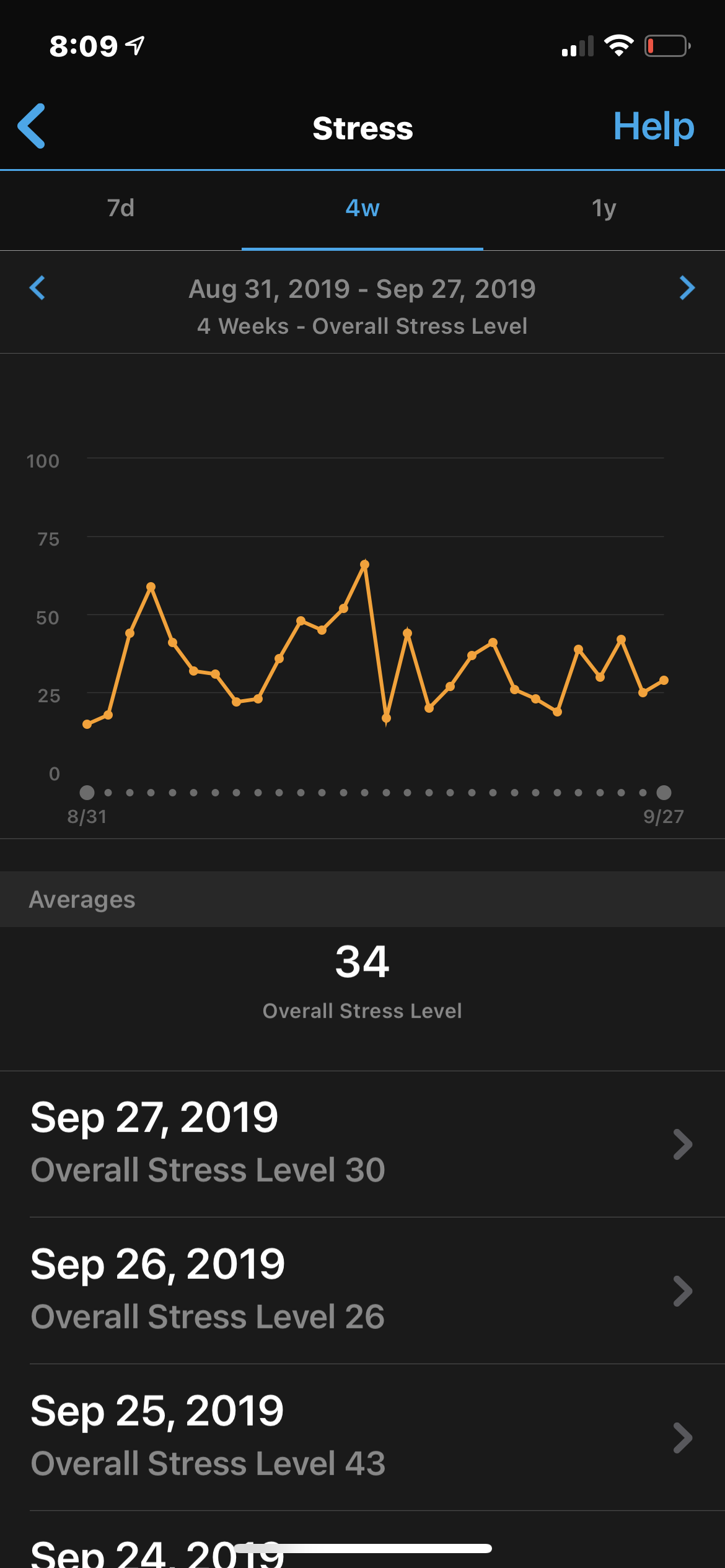The width and height of the screenshot is (725, 1568).
Task: Show the next four-week period
Action: click(x=687, y=288)
